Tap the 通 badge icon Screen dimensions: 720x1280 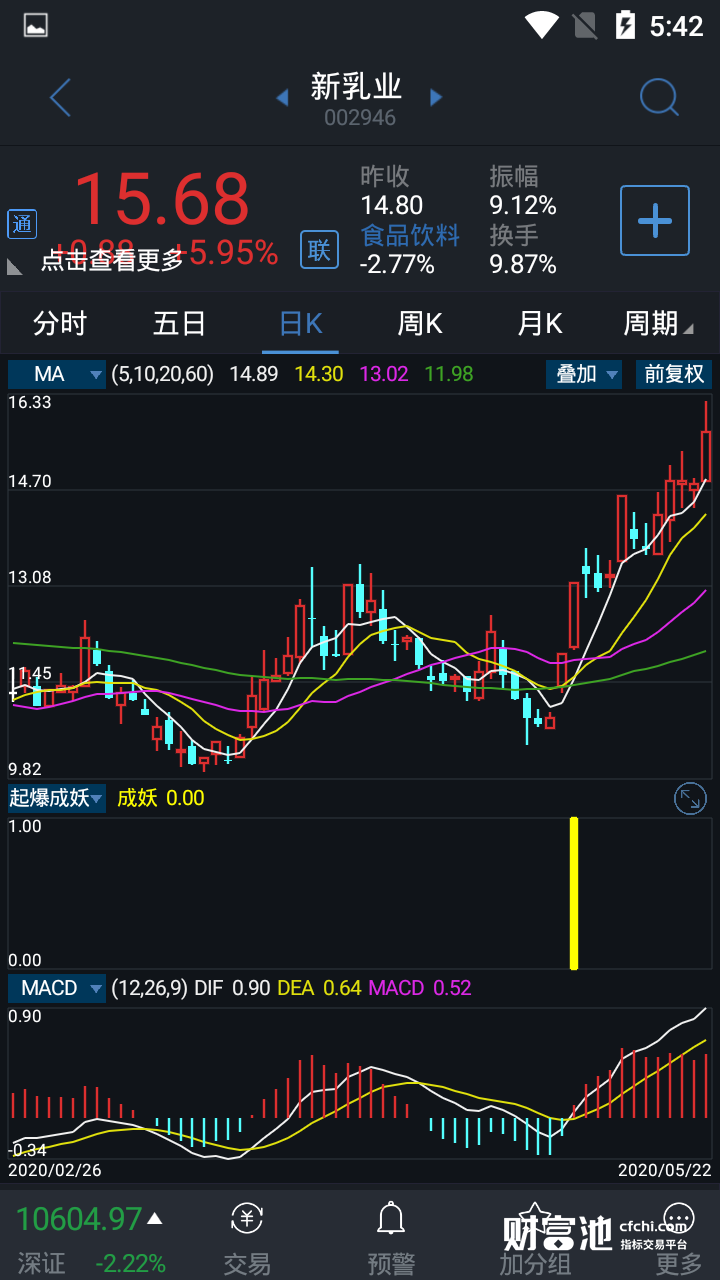click(22, 224)
